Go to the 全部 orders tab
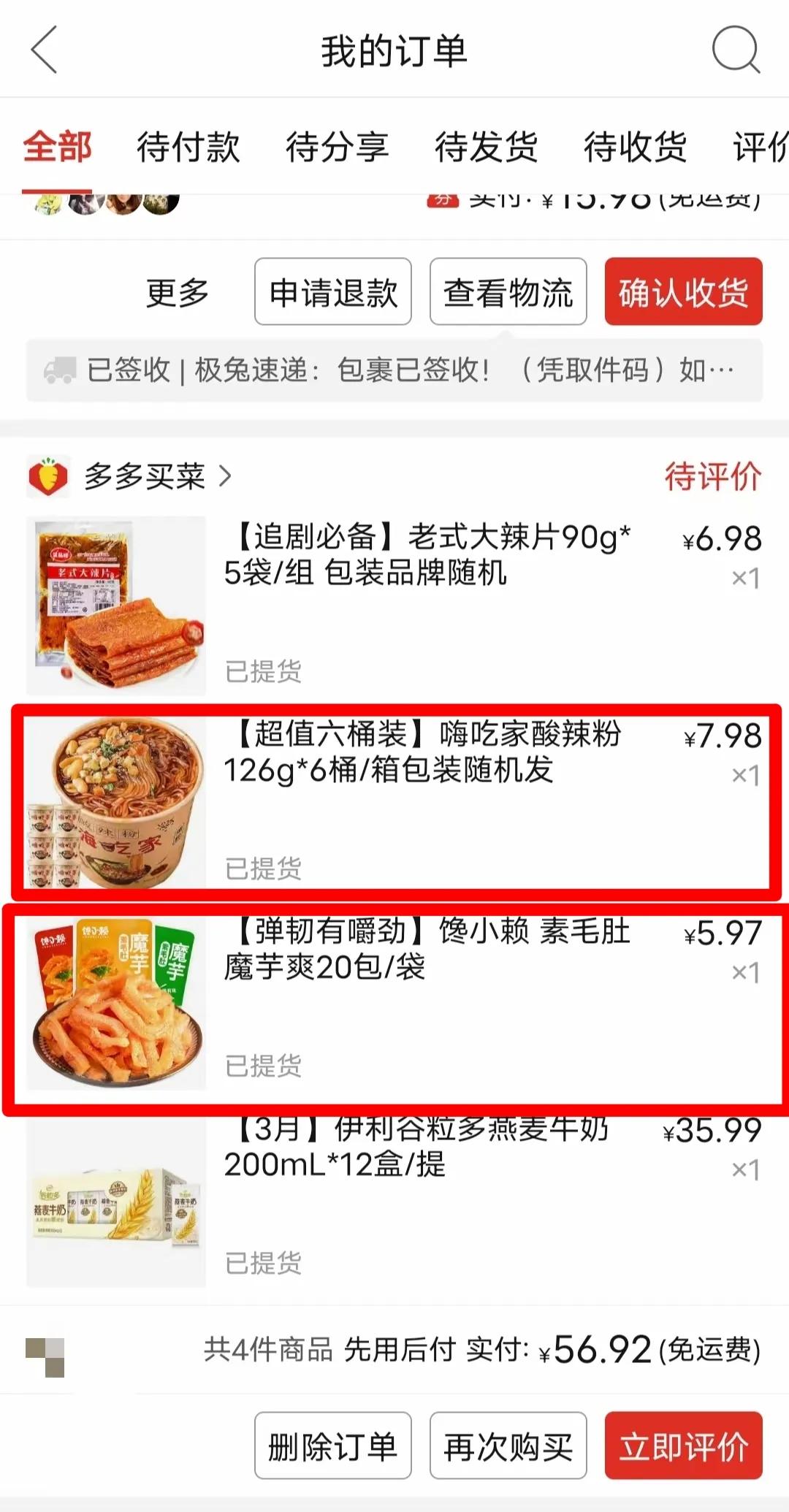This screenshot has width=789, height=1512. [58, 146]
